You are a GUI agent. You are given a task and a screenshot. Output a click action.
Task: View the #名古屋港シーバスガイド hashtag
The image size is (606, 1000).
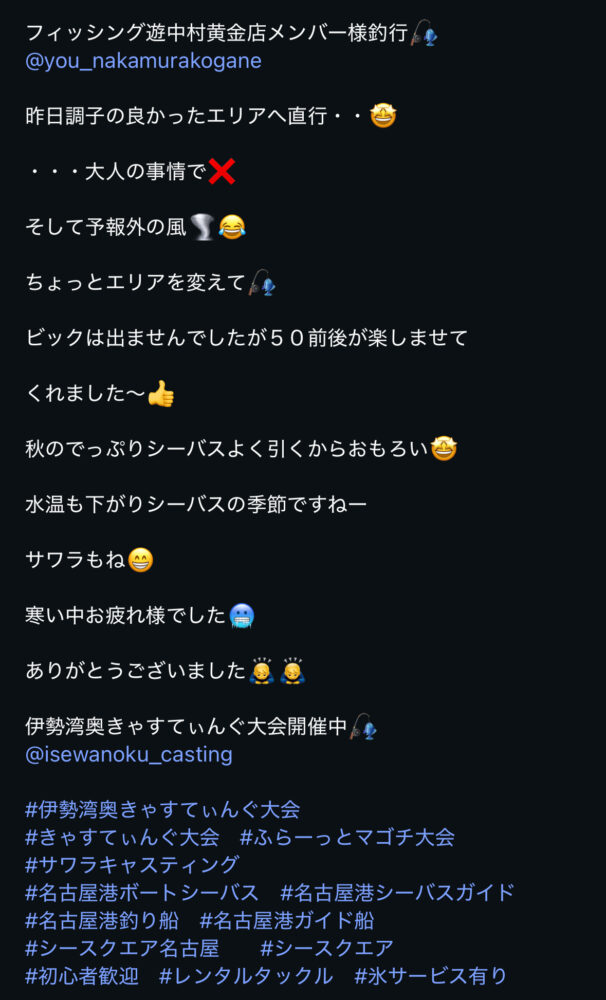[x=397, y=893]
